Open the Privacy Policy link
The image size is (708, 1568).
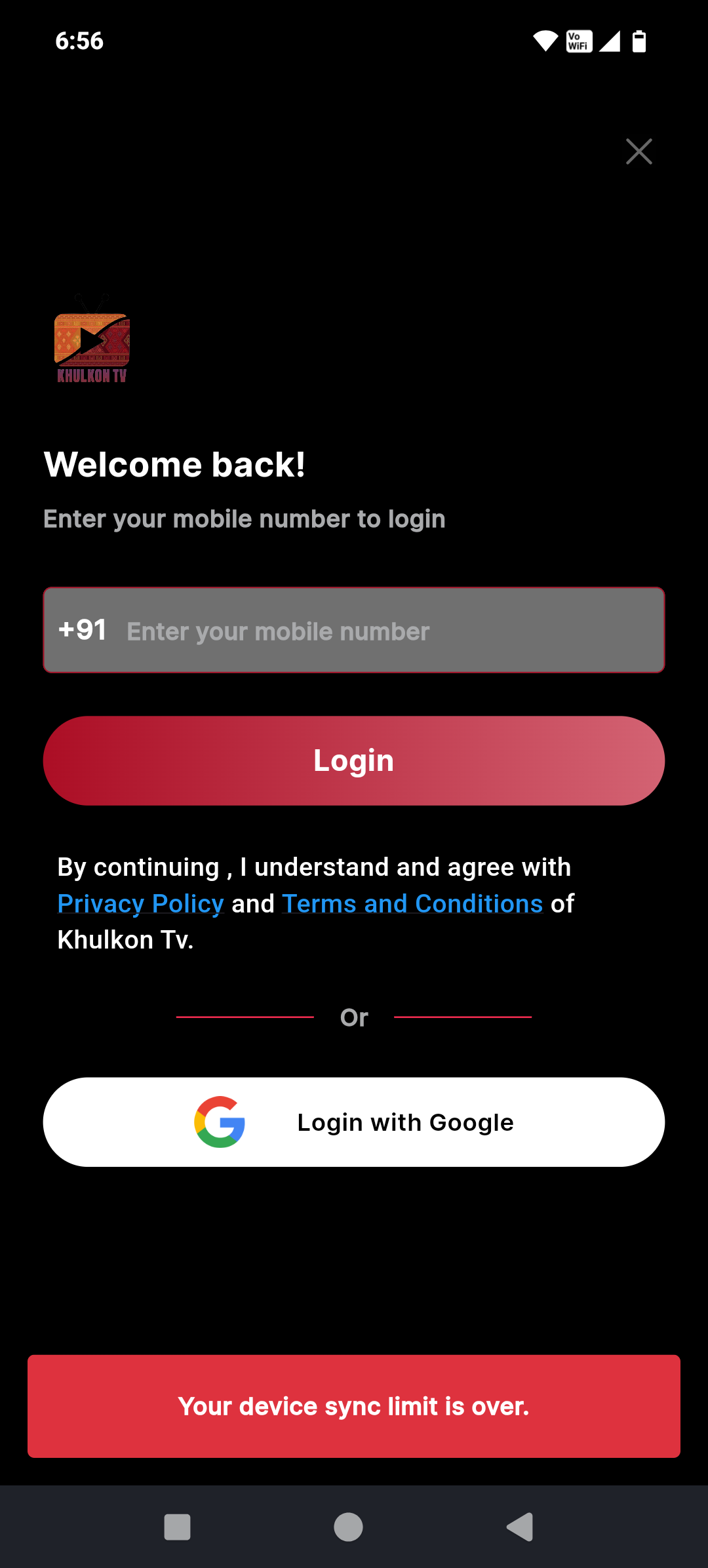(x=141, y=903)
